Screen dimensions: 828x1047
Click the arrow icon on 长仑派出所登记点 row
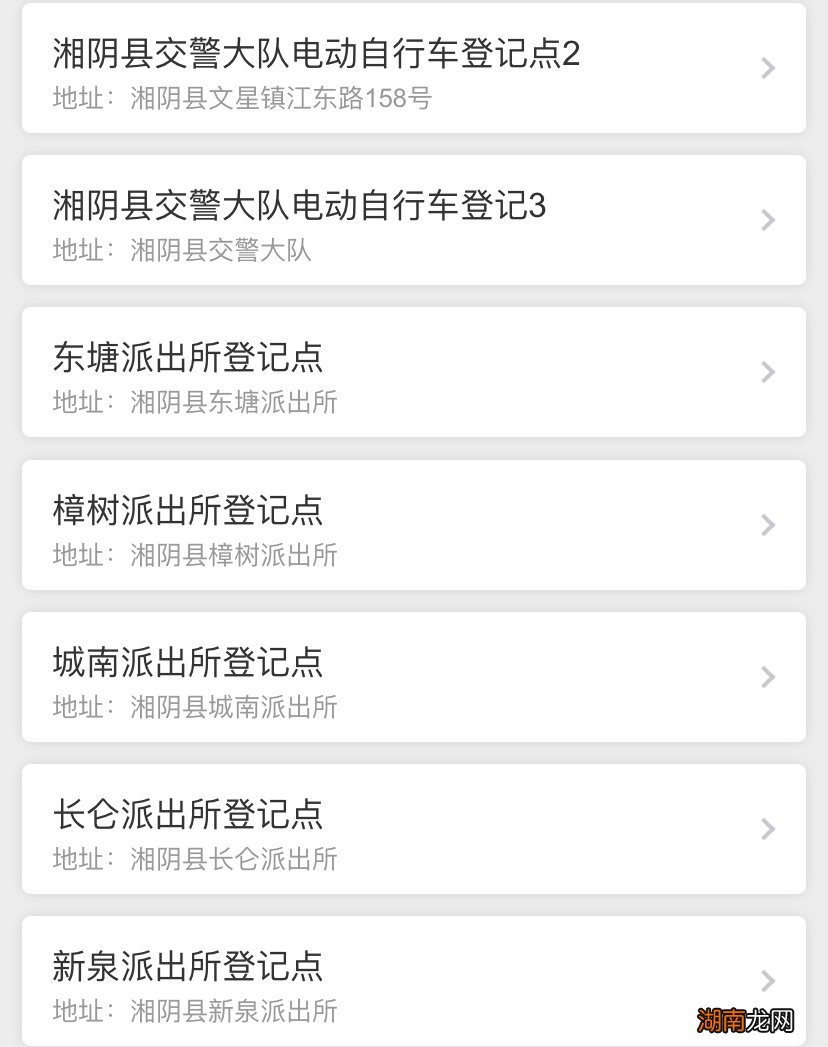[x=767, y=829]
